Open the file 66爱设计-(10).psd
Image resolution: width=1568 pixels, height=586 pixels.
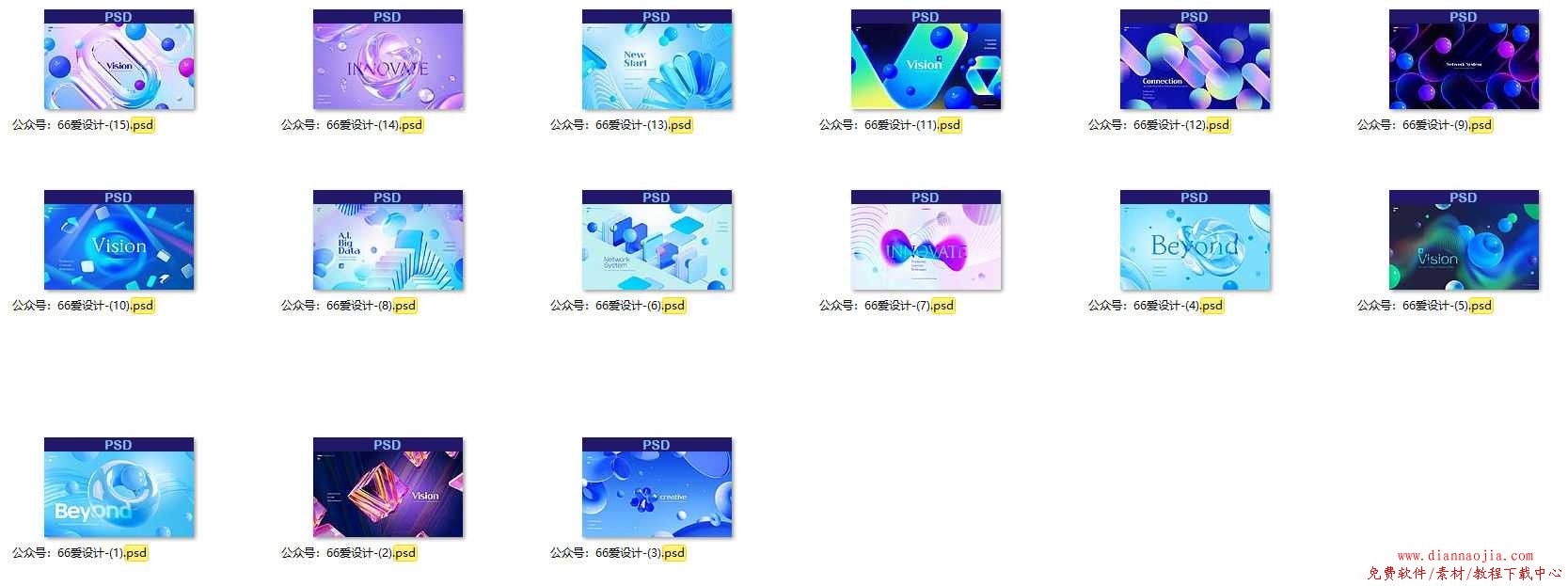(x=119, y=241)
